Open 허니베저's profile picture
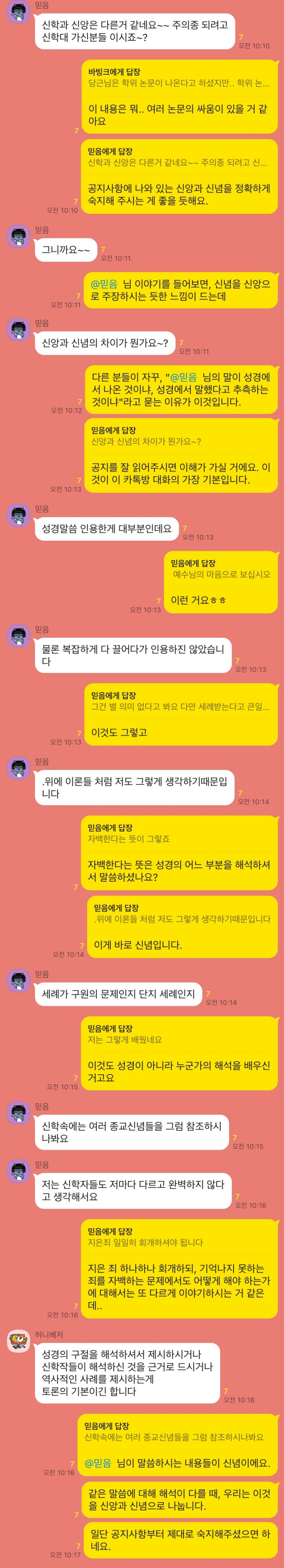This screenshot has height=1568, width=284. coord(18,1341)
